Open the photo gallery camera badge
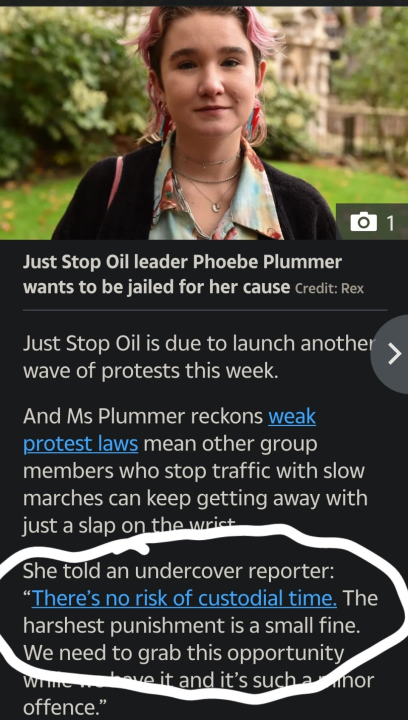Image resolution: width=408 pixels, height=720 pixels. click(x=372, y=222)
